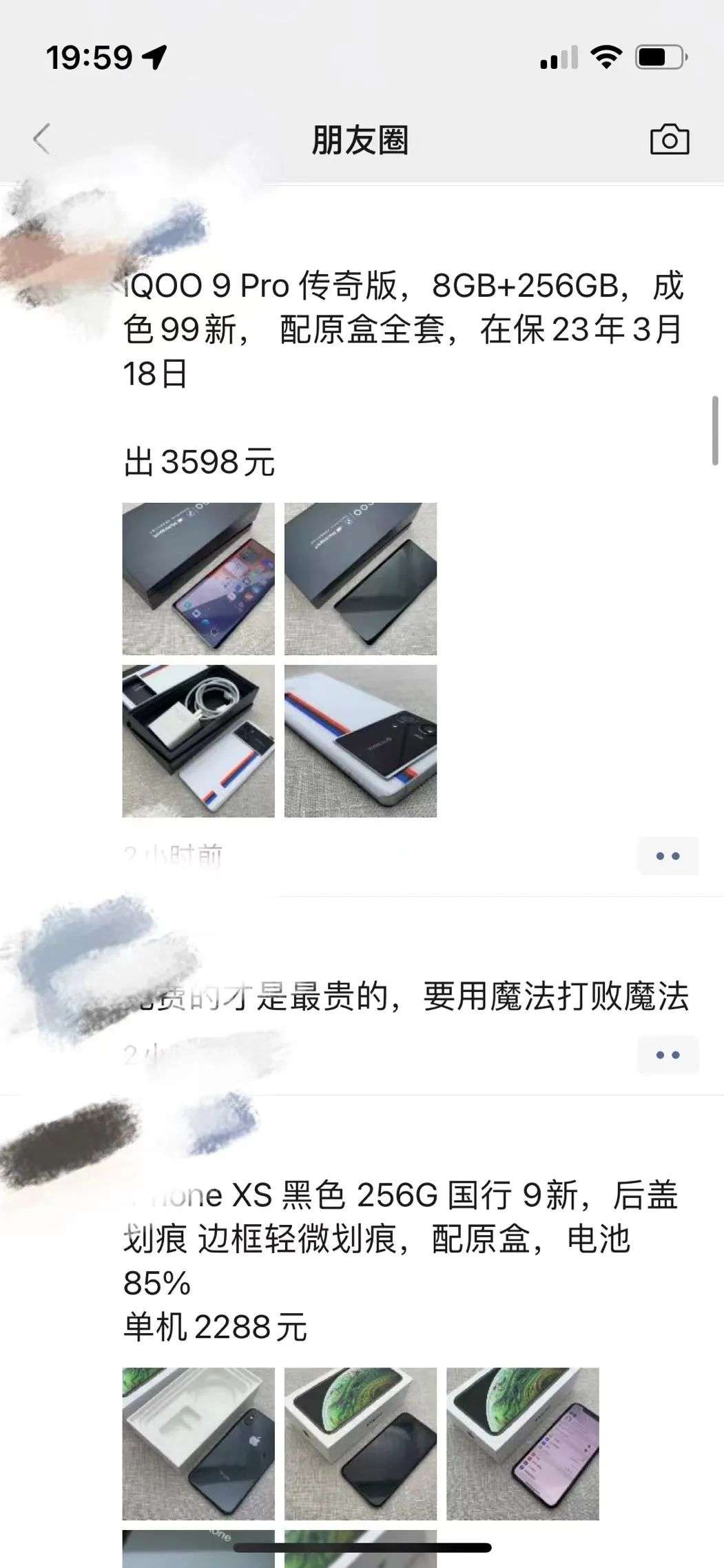Open the iPhone XS photo with the dark screen
The width and height of the screenshot is (724, 1568).
(x=360, y=1443)
